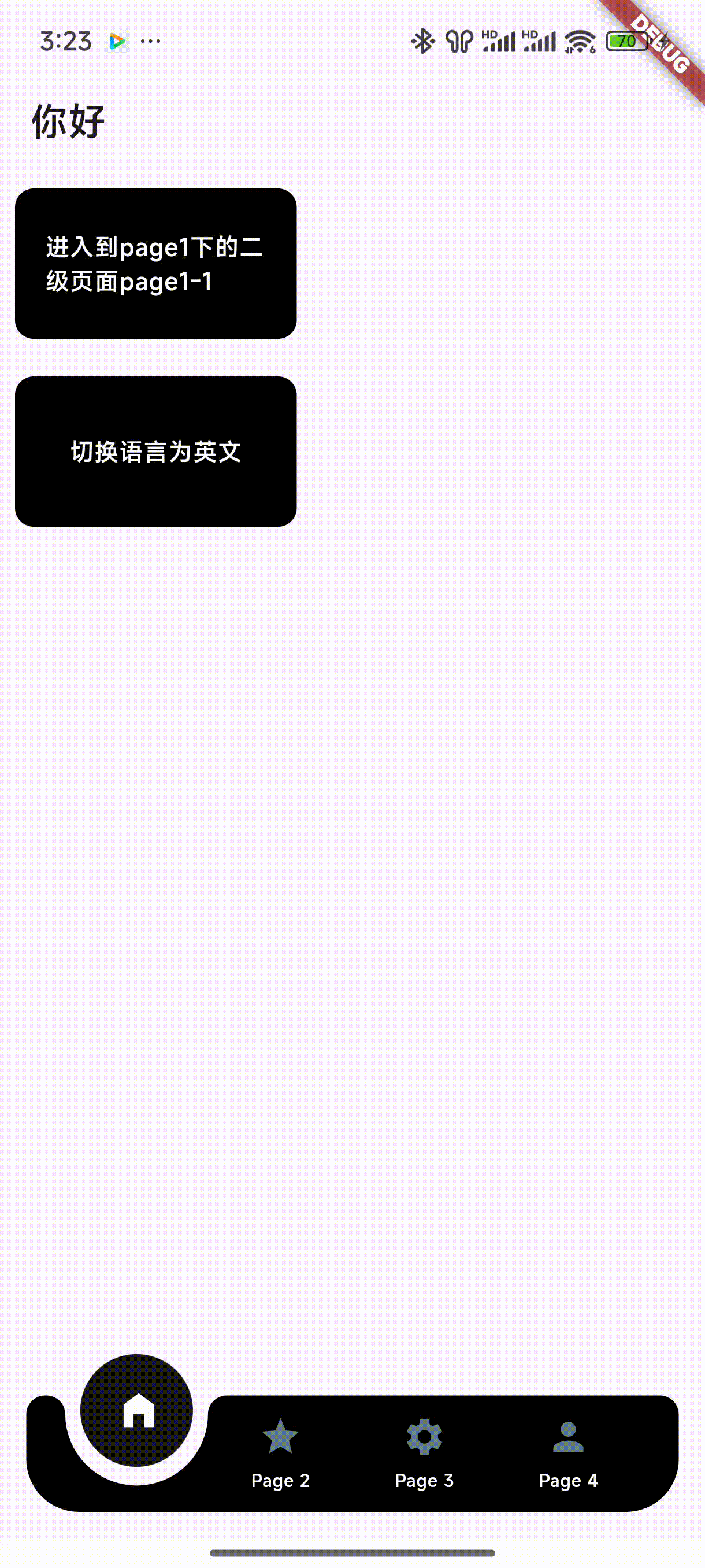Tap the clock showing 3:23
This screenshot has width=705, height=1568.
(x=65, y=40)
